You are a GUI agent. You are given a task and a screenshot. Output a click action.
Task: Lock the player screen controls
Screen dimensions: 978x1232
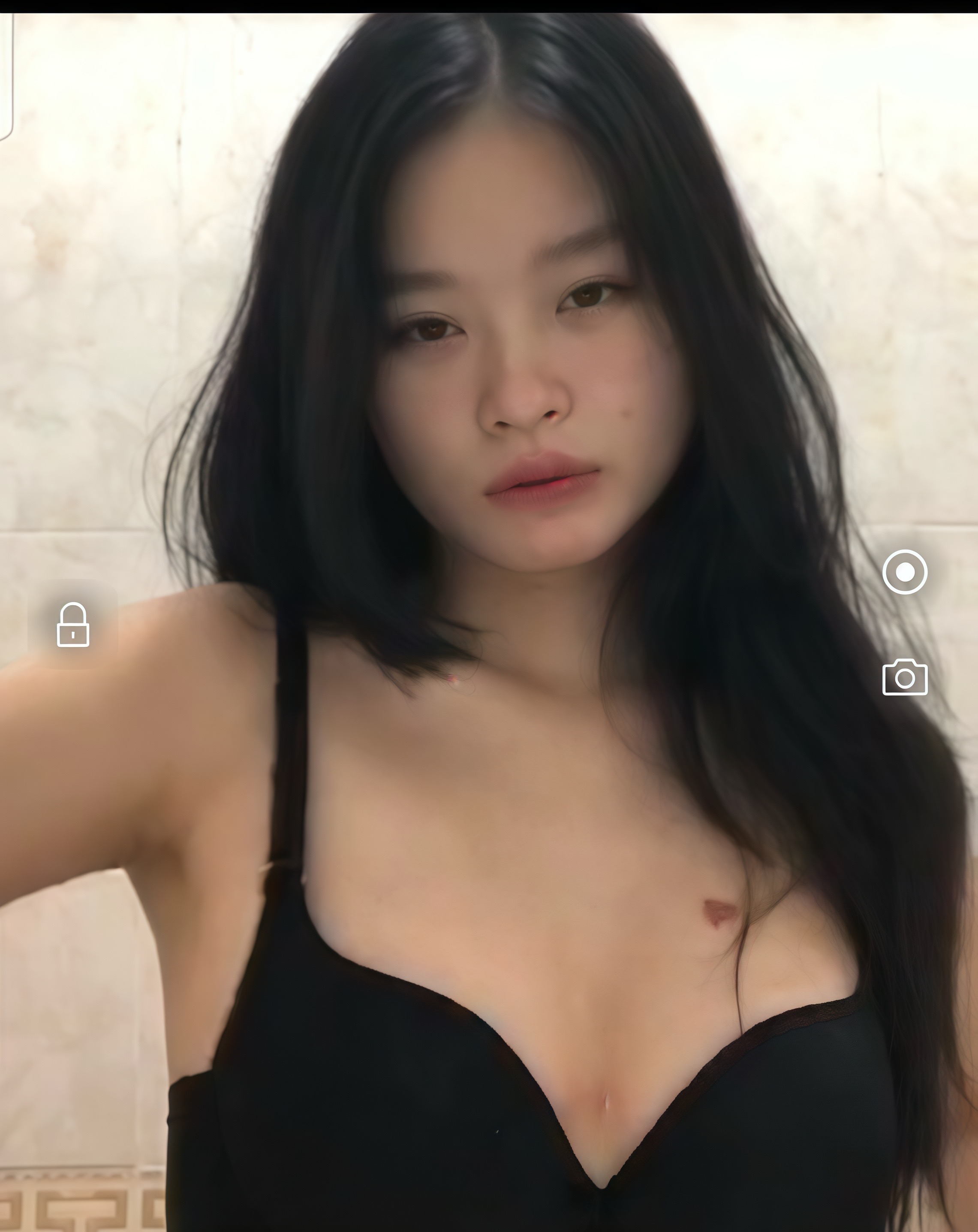(73, 625)
